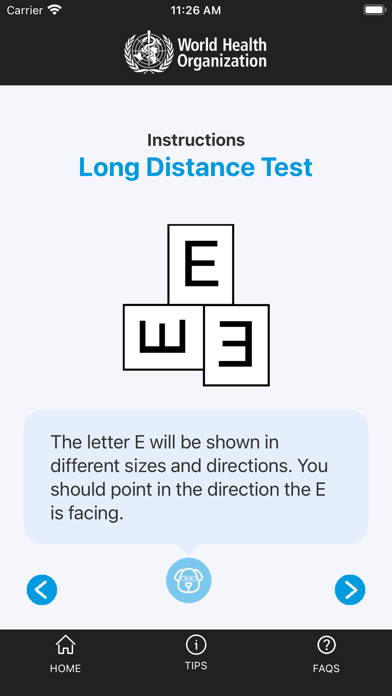Switch to the Tips tab

click(x=196, y=653)
